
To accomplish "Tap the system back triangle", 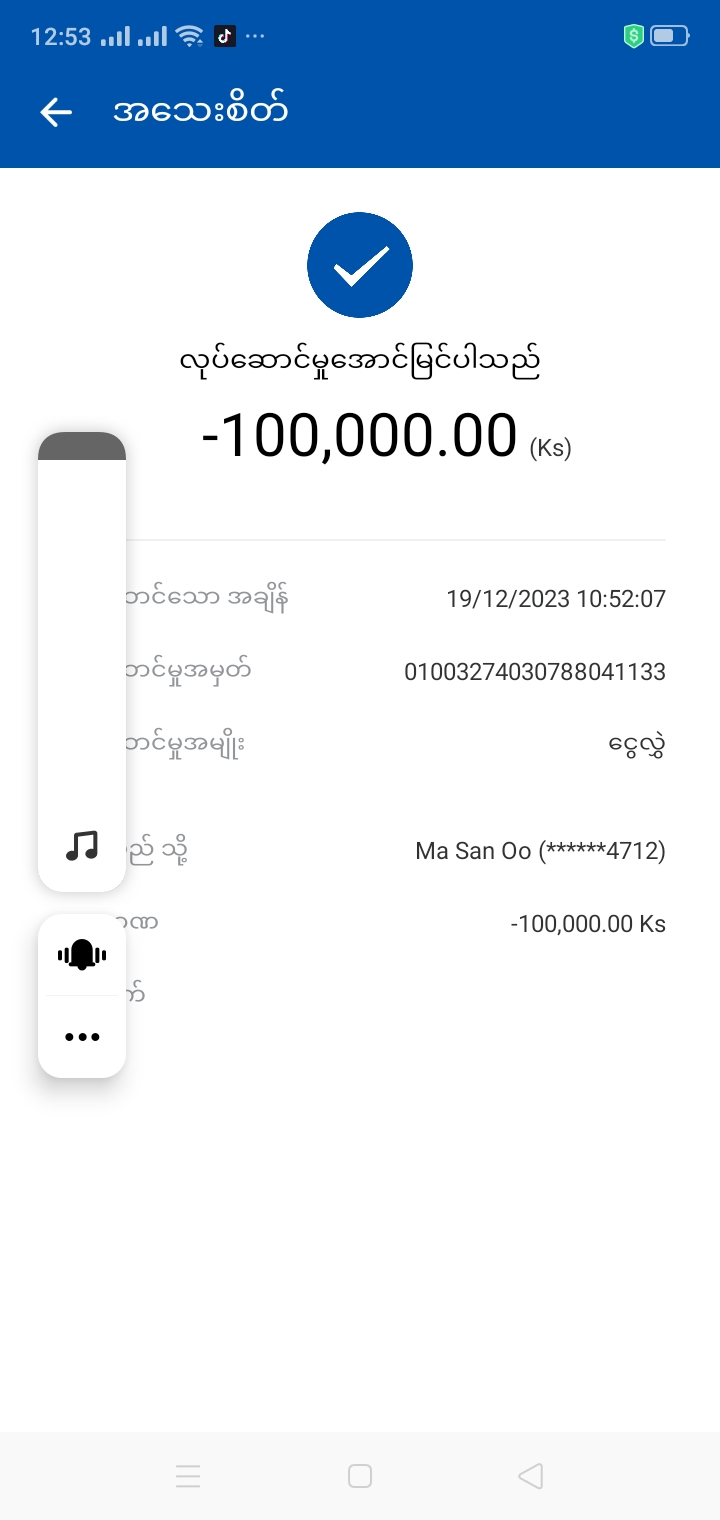I will (x=531, y=1476).
